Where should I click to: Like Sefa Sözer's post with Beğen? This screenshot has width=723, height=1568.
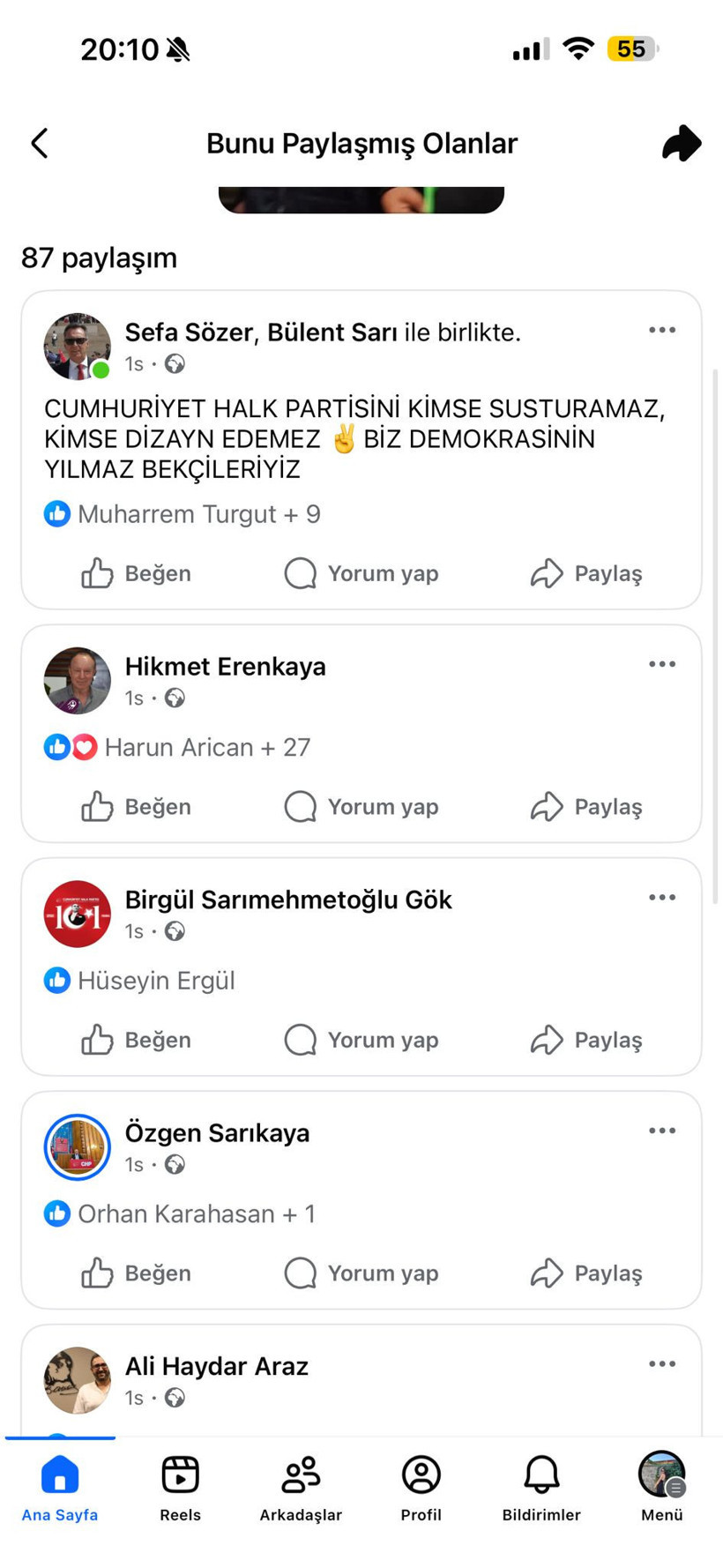point(137,573)
